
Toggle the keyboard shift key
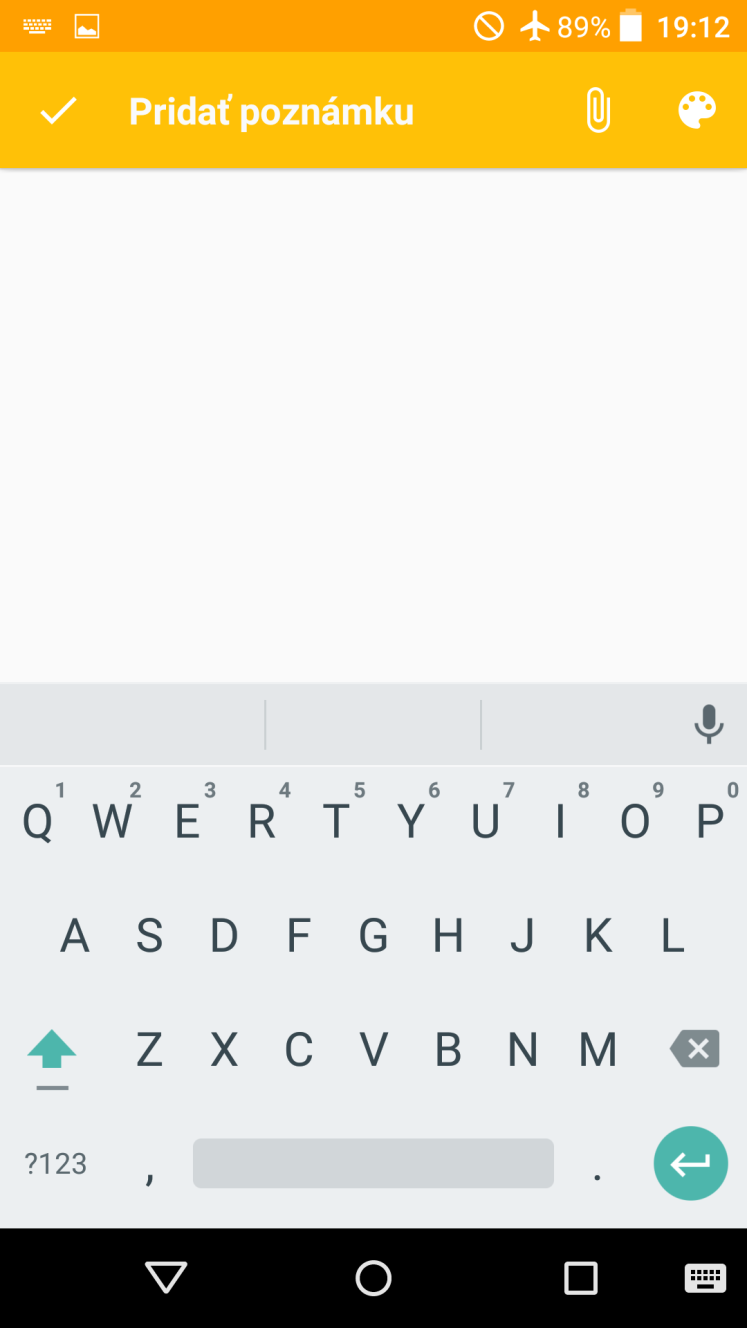(x=52, y=1051)
